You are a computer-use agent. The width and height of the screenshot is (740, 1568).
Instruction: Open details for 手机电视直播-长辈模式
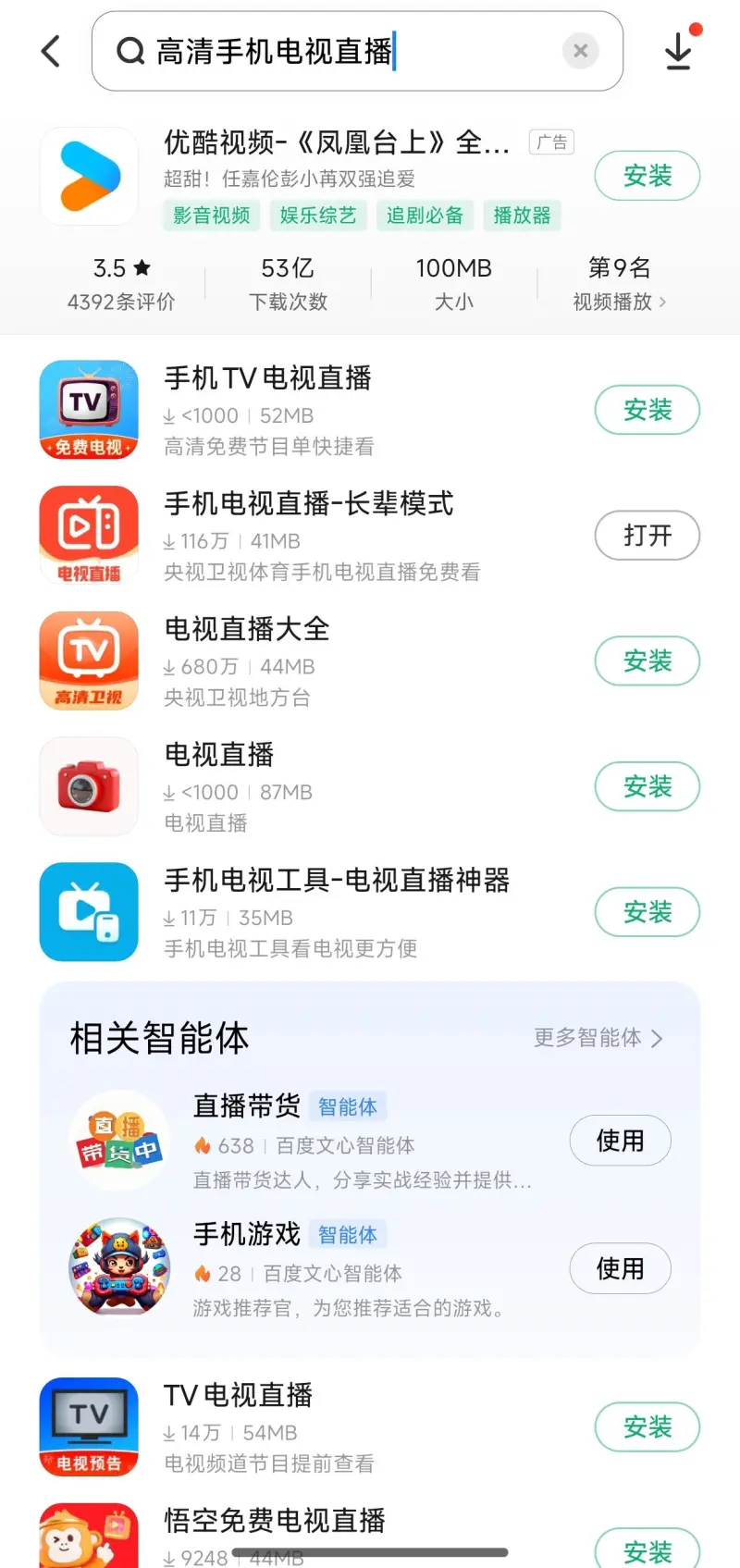tap(309, 504)
